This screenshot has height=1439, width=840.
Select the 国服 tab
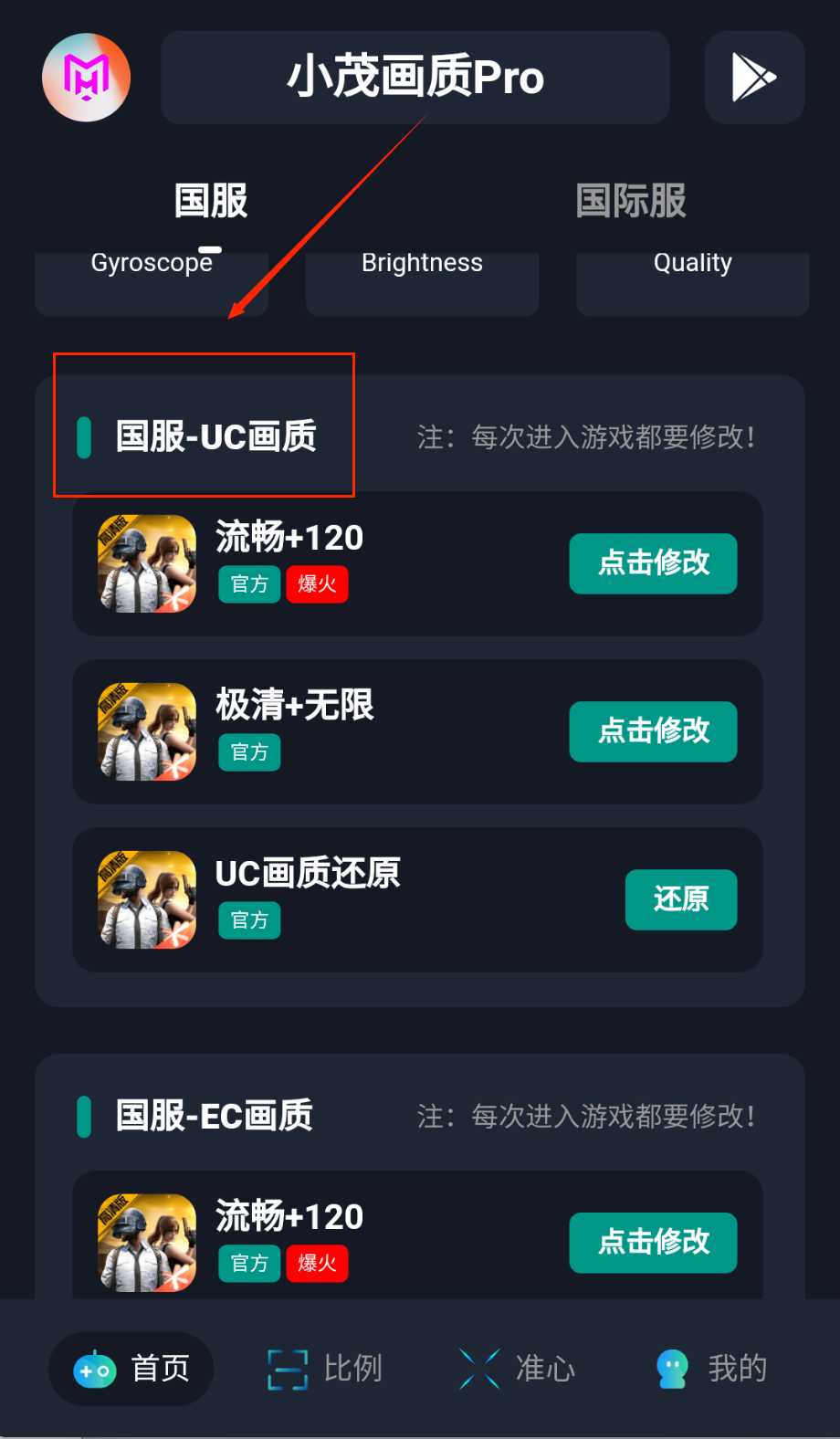tap(211, 201)
